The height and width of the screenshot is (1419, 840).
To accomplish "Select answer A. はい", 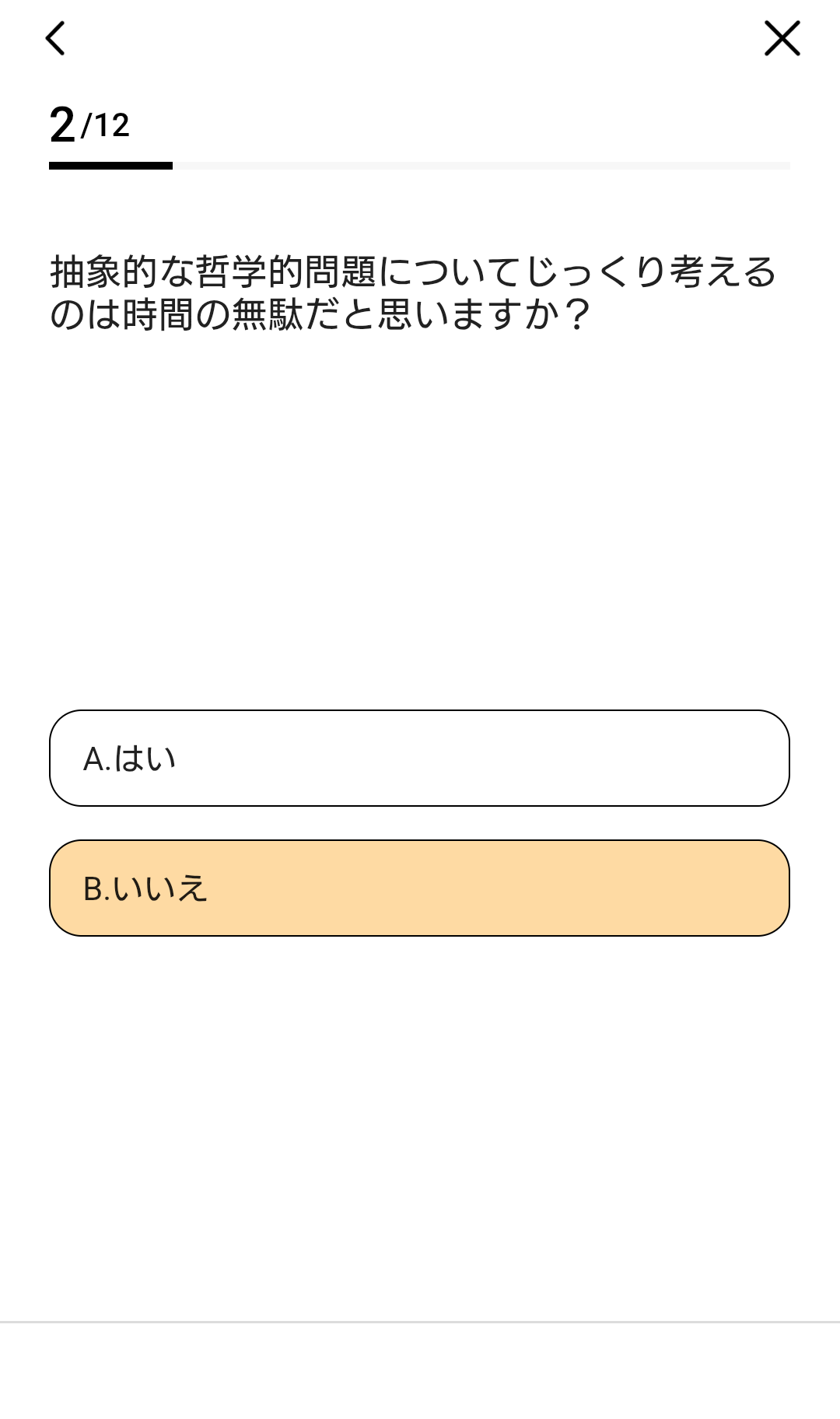I will click(x=419, y=758).
